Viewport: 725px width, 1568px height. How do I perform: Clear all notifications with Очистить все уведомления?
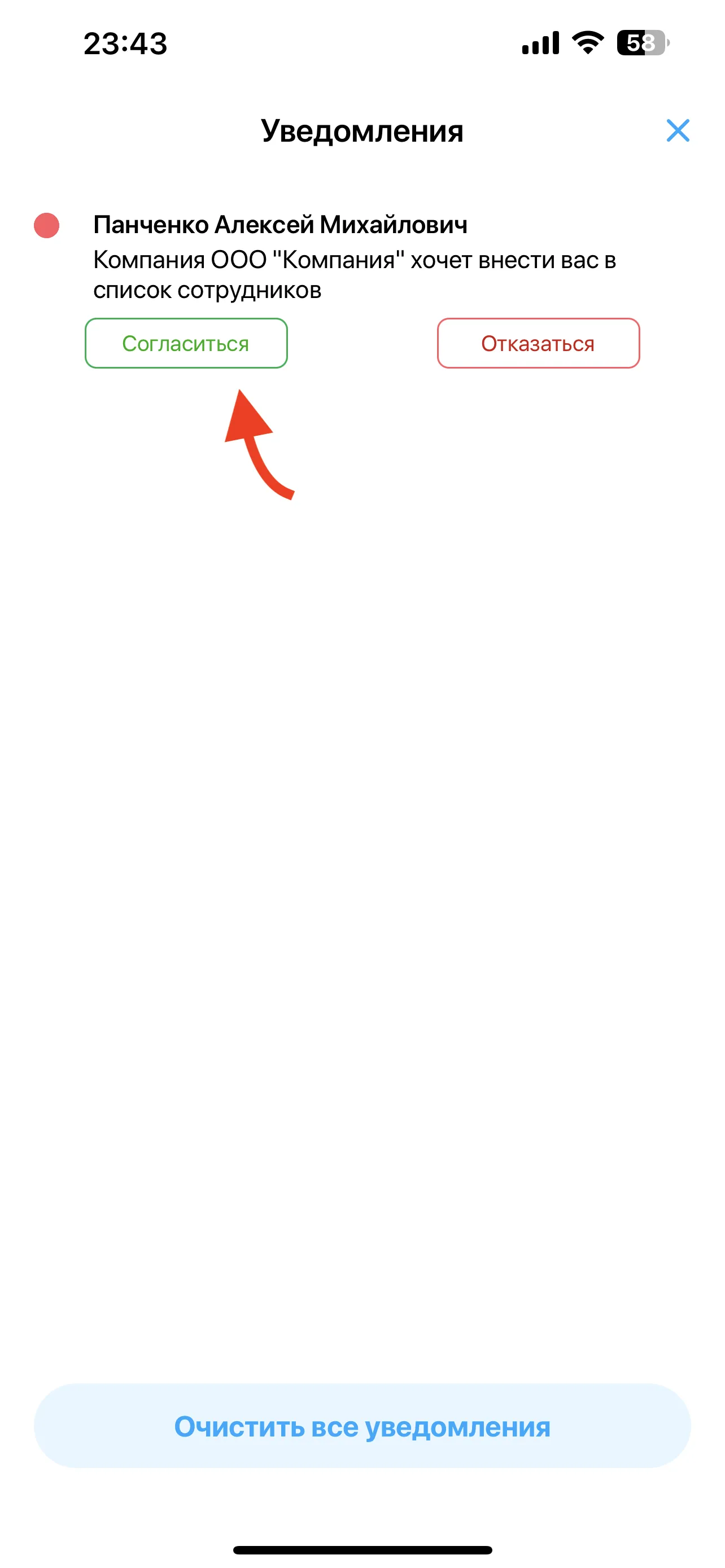coord(362,1426)
